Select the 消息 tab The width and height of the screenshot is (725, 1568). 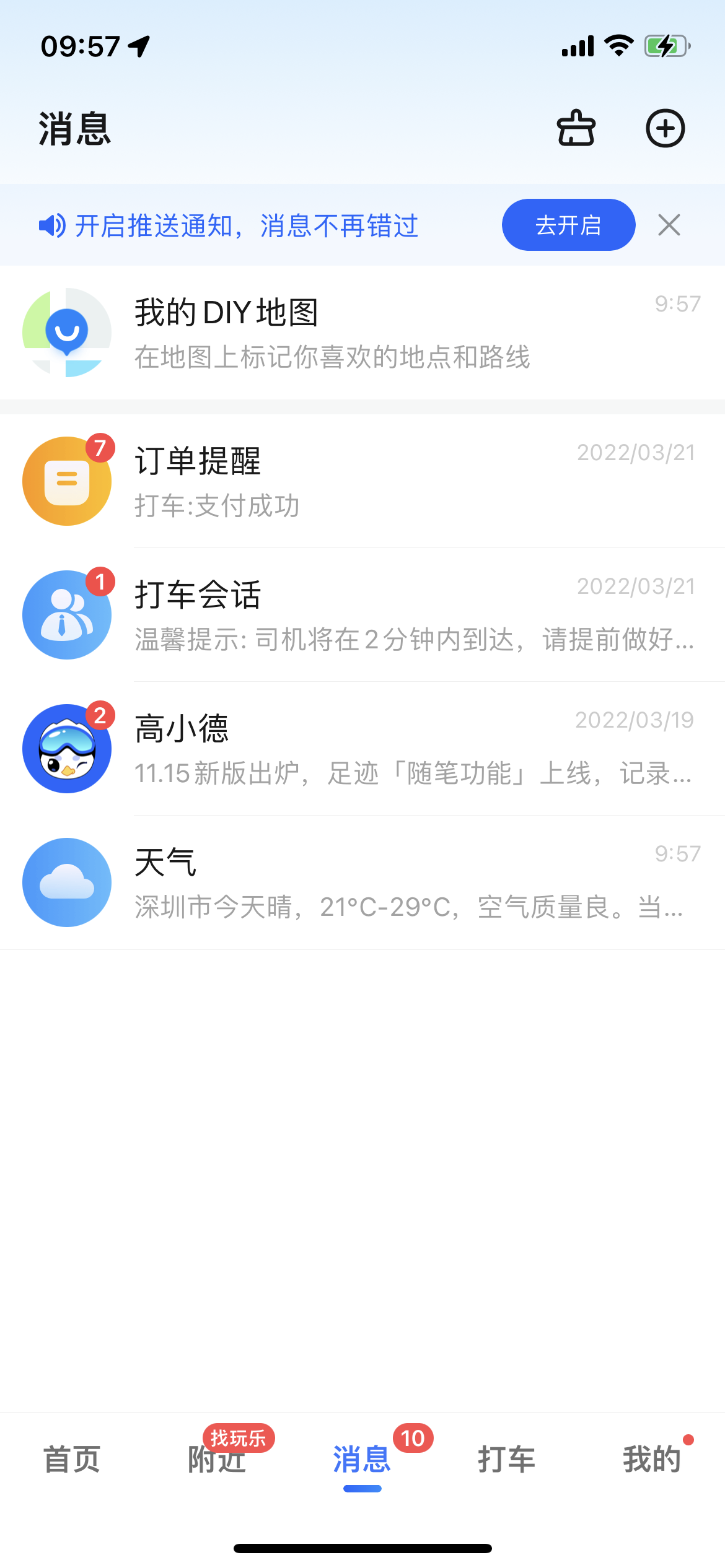(x=362, y=1459)
